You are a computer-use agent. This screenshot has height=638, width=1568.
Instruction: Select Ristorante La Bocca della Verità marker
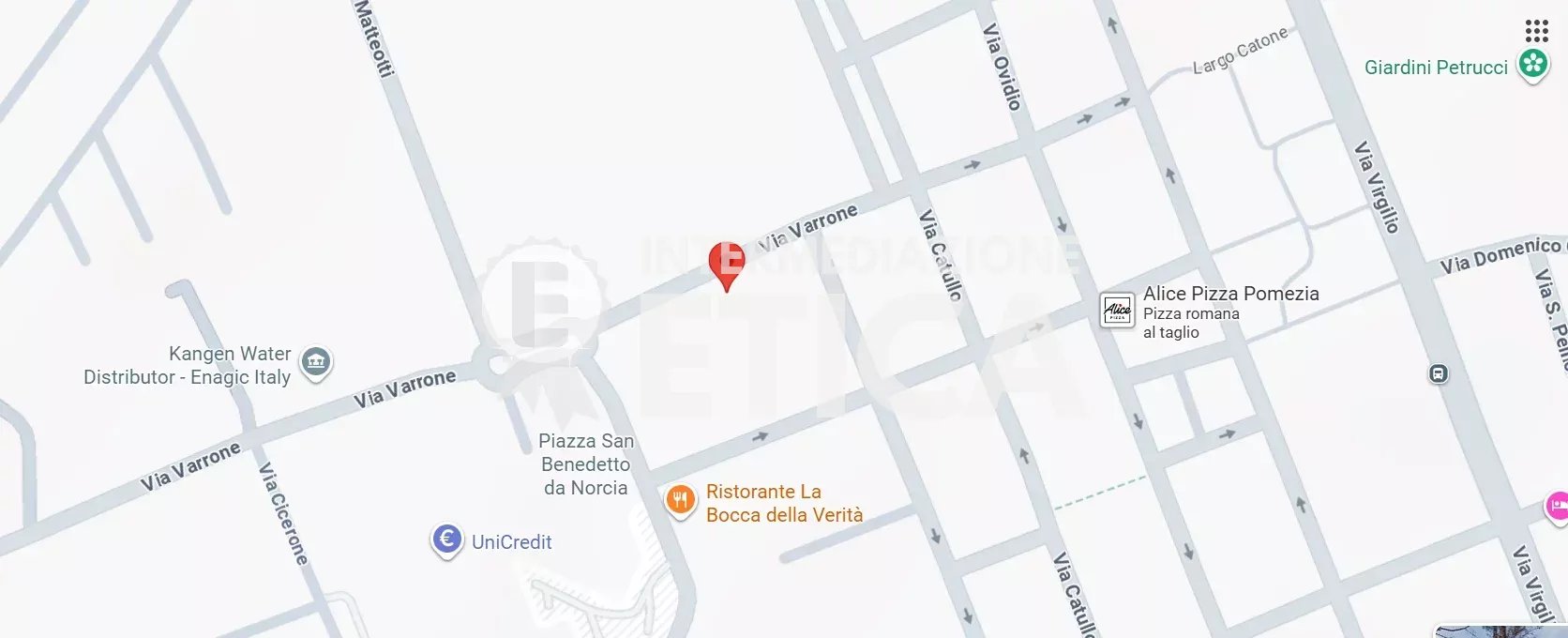(x=681, y=500)
